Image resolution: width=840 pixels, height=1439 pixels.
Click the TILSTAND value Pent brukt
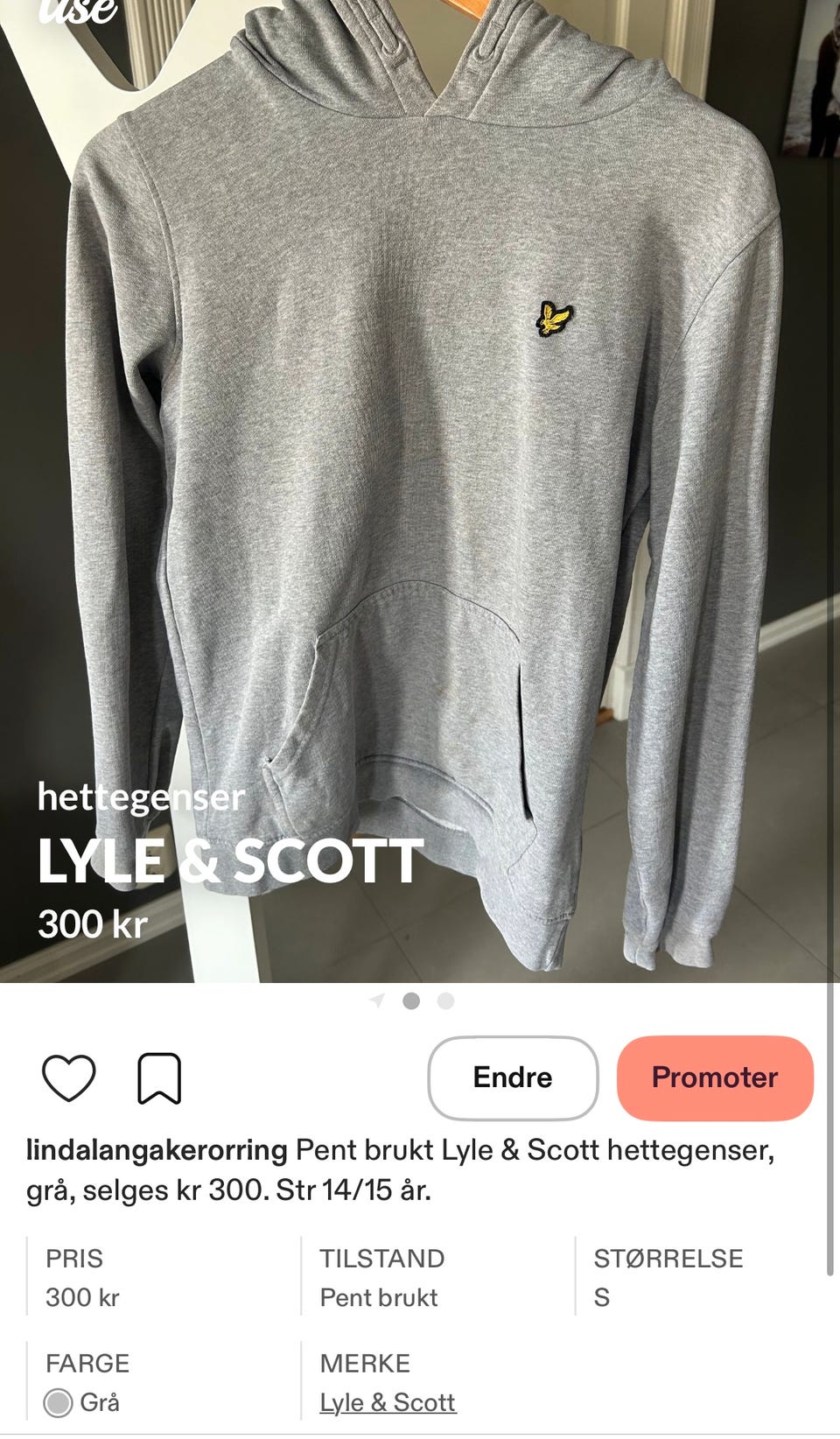click(376, 1298)
